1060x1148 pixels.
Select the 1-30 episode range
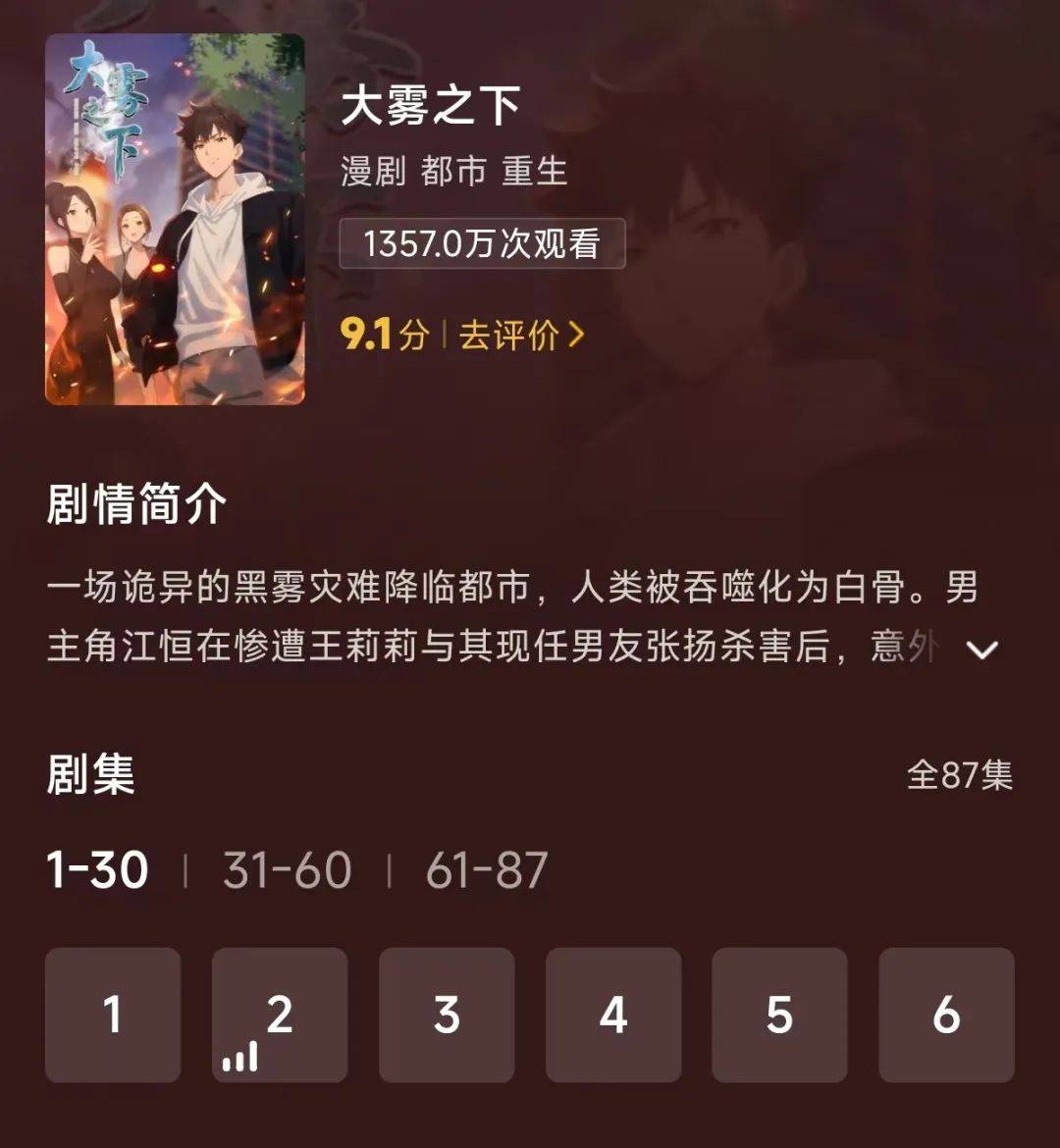(x=97, y=870)
